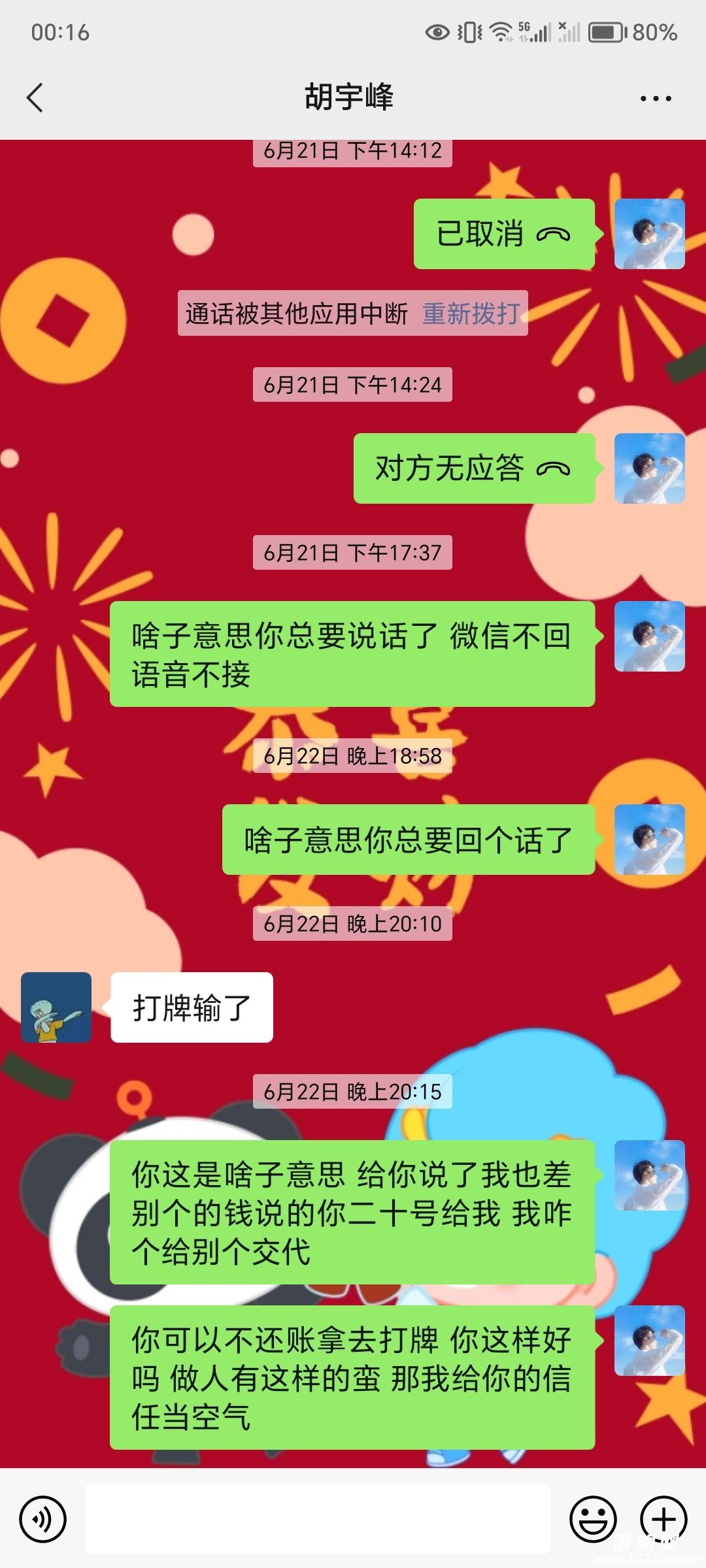Tap the 对方无应答 call message bubble

point(473,468)
